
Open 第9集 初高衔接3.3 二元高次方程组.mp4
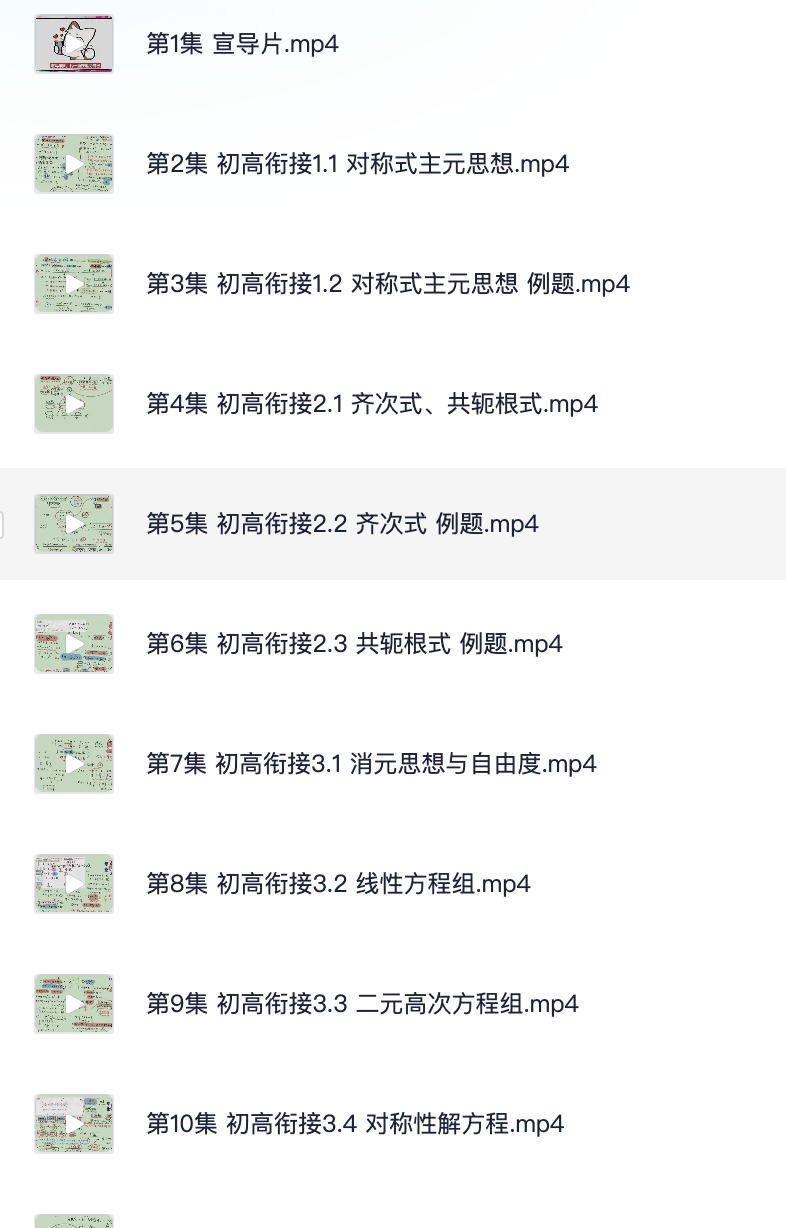click(x=362, y=1004)
